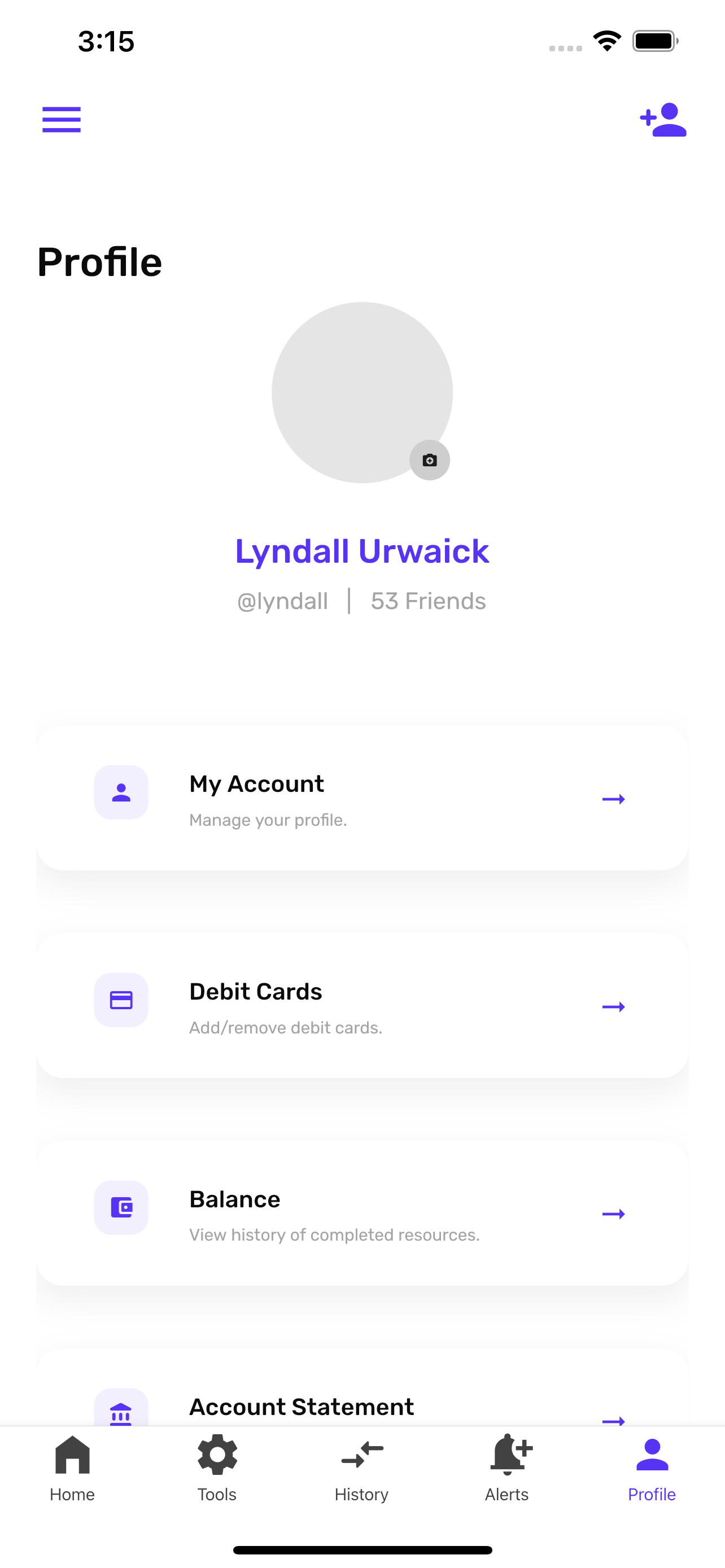
Task: Tap the add friend icon
Action: (663, 119)
